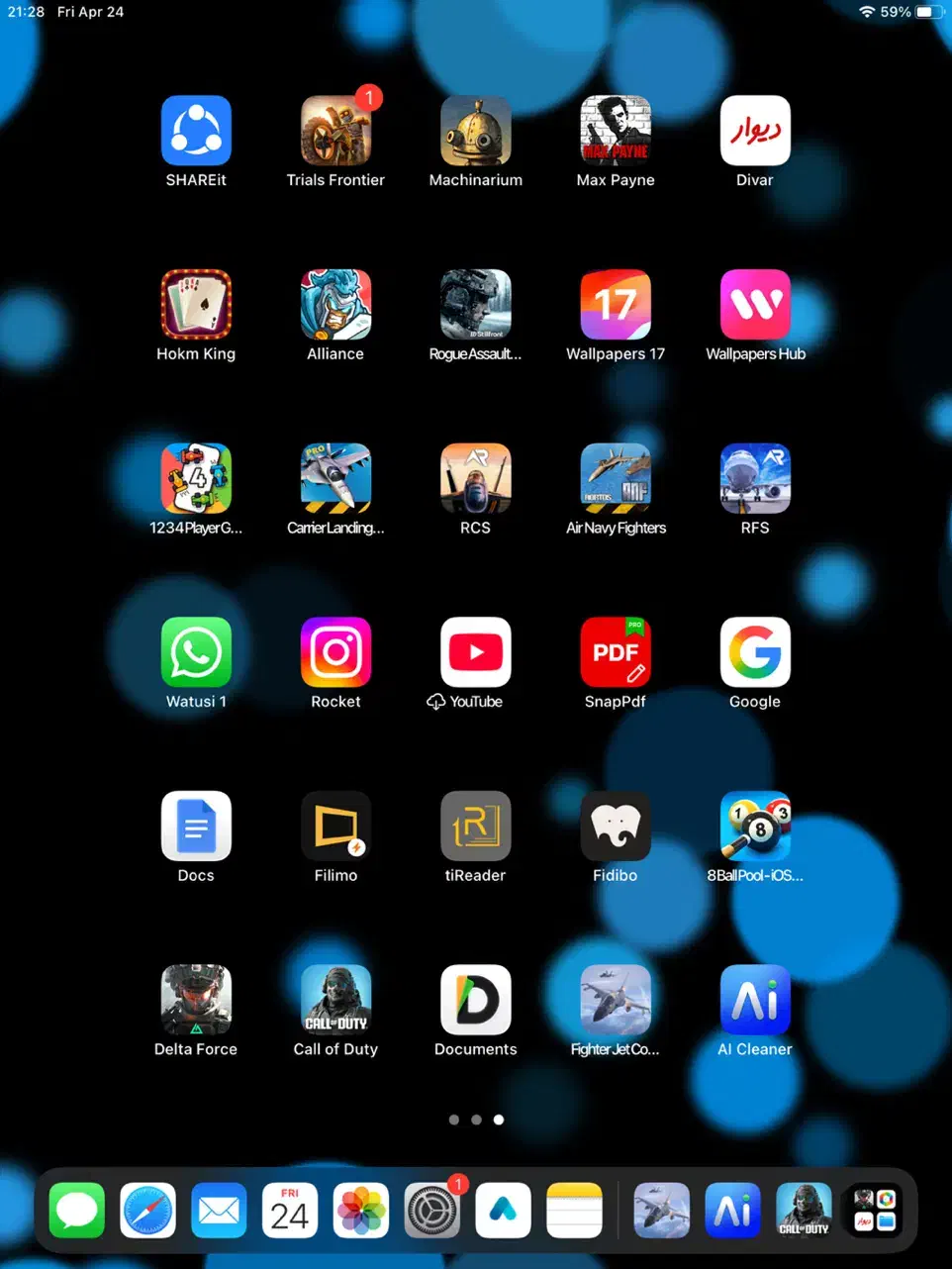952x1269 pixels.
Task: Open Safari in the dock
Action: (x=147, y=1210)
